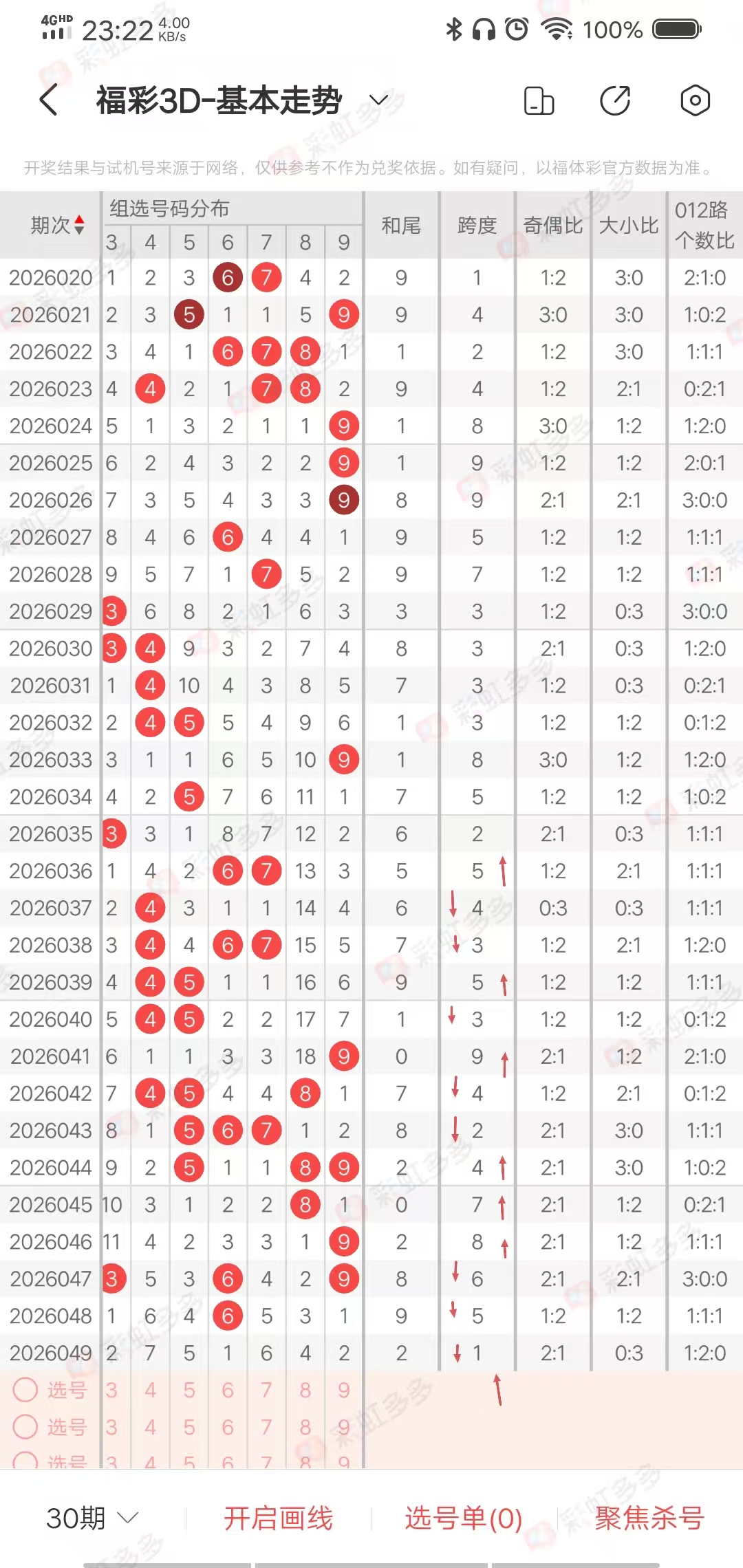The image size is (743, 1568).
Task: Pick number 9 in first 选号 row
Action: coord(344,1390)
